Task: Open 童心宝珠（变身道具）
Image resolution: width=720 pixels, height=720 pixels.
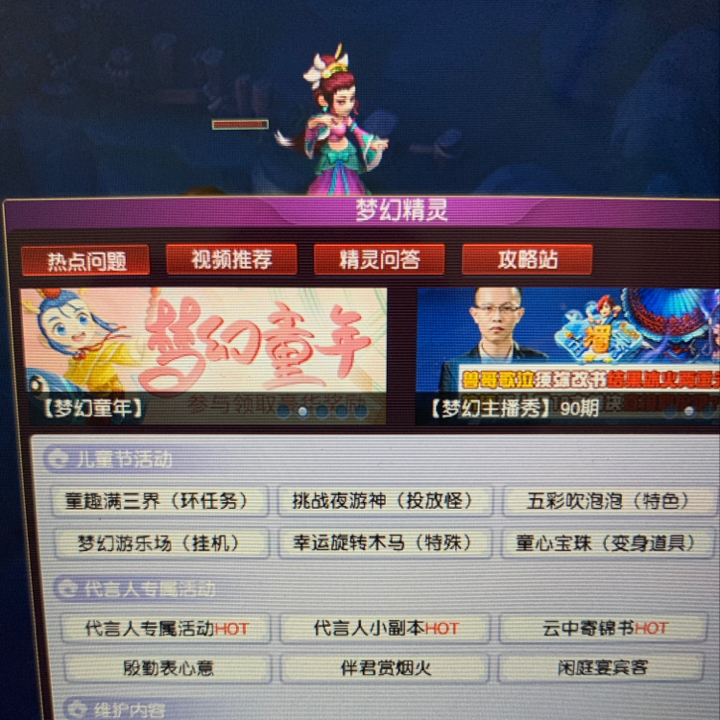Action: click(x=605, y=544)
